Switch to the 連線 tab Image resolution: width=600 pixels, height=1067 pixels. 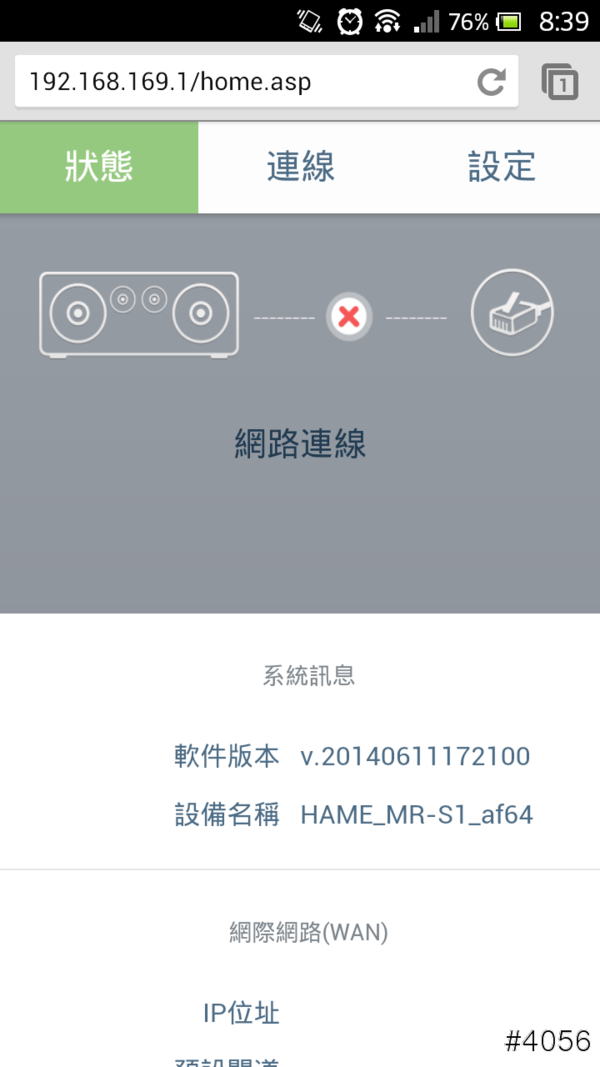[x=300, y=167]
